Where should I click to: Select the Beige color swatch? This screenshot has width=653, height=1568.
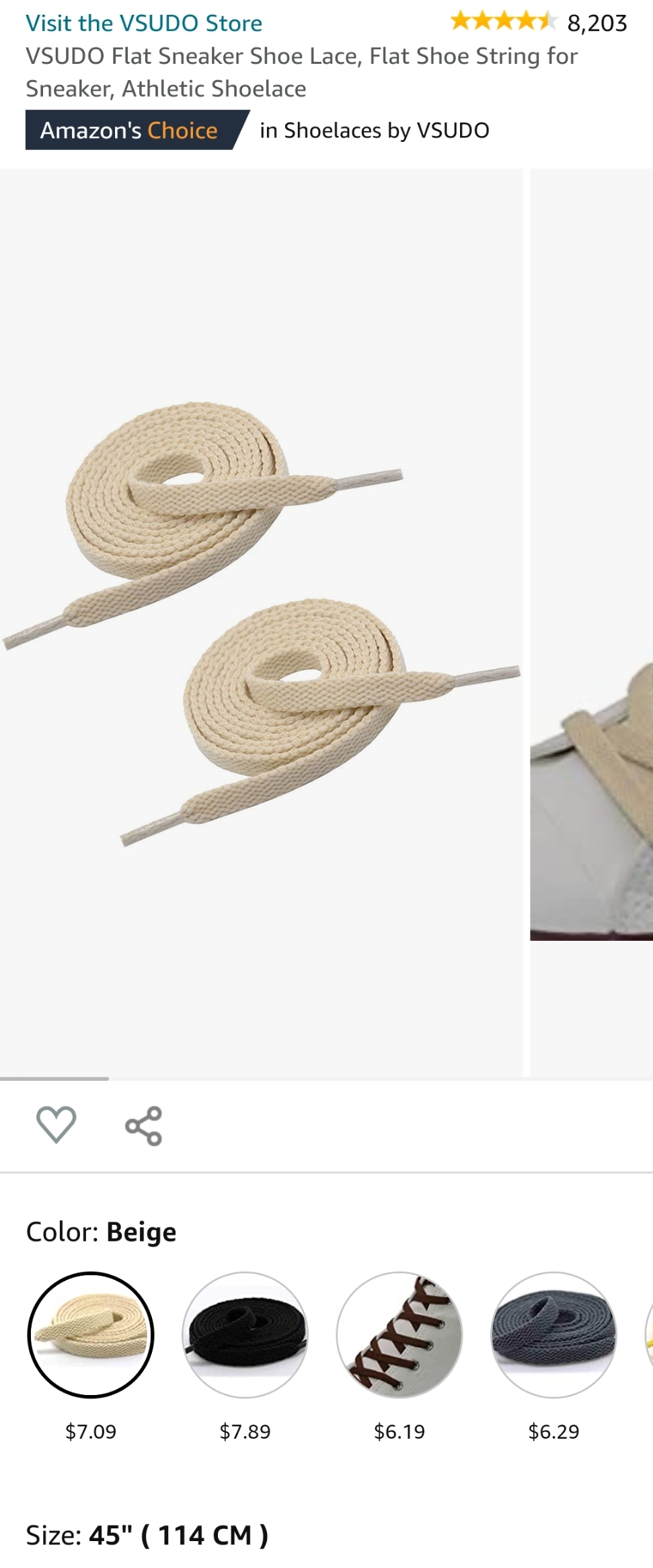(91, 1334)
